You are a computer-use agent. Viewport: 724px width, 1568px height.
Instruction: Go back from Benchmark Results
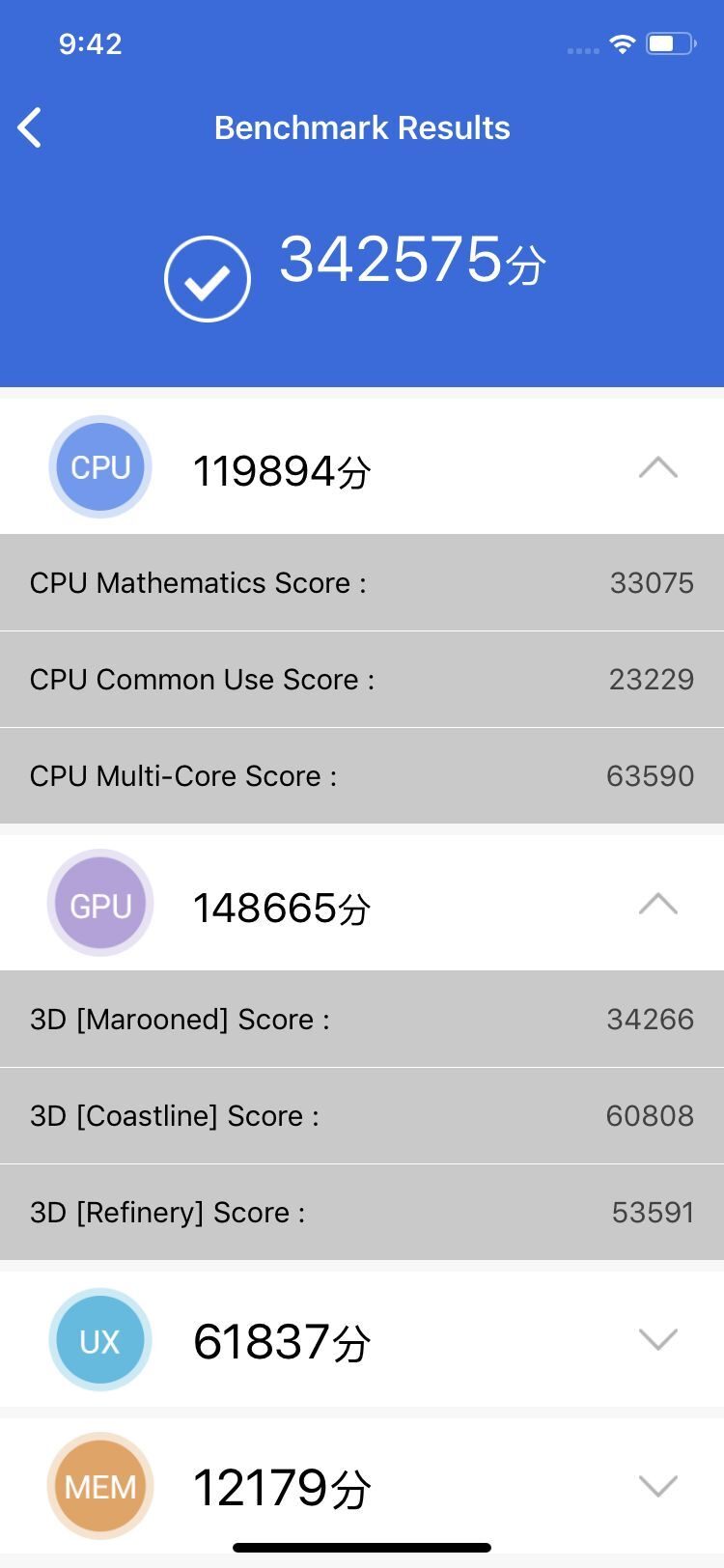pos(31,127)
